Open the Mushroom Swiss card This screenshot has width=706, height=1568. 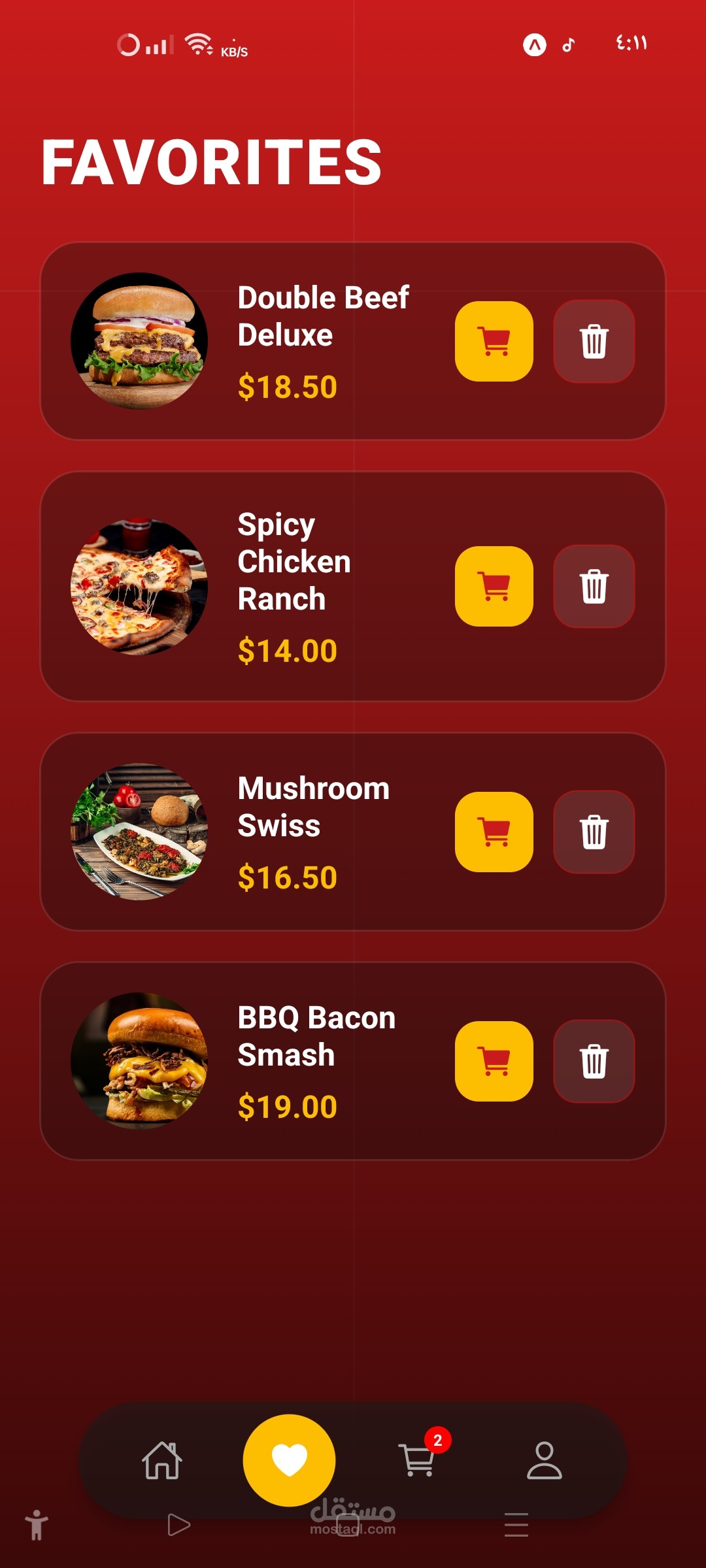313,807
